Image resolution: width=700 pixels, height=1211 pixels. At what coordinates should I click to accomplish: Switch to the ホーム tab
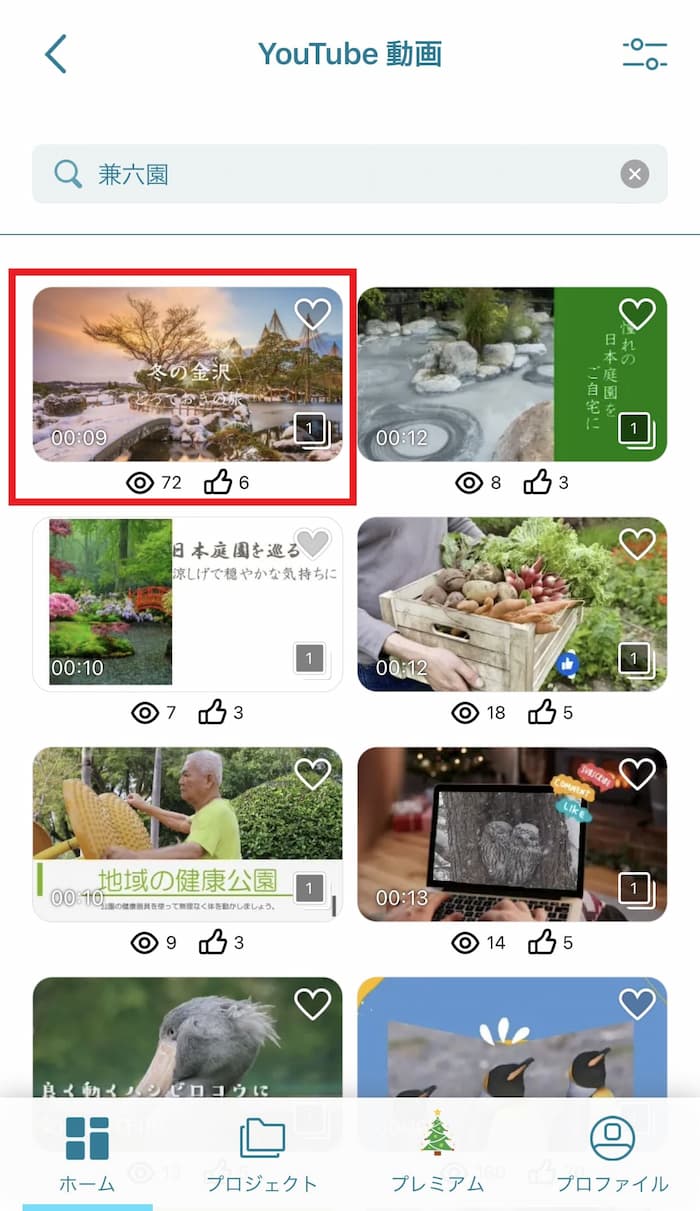coord(87,1155)
